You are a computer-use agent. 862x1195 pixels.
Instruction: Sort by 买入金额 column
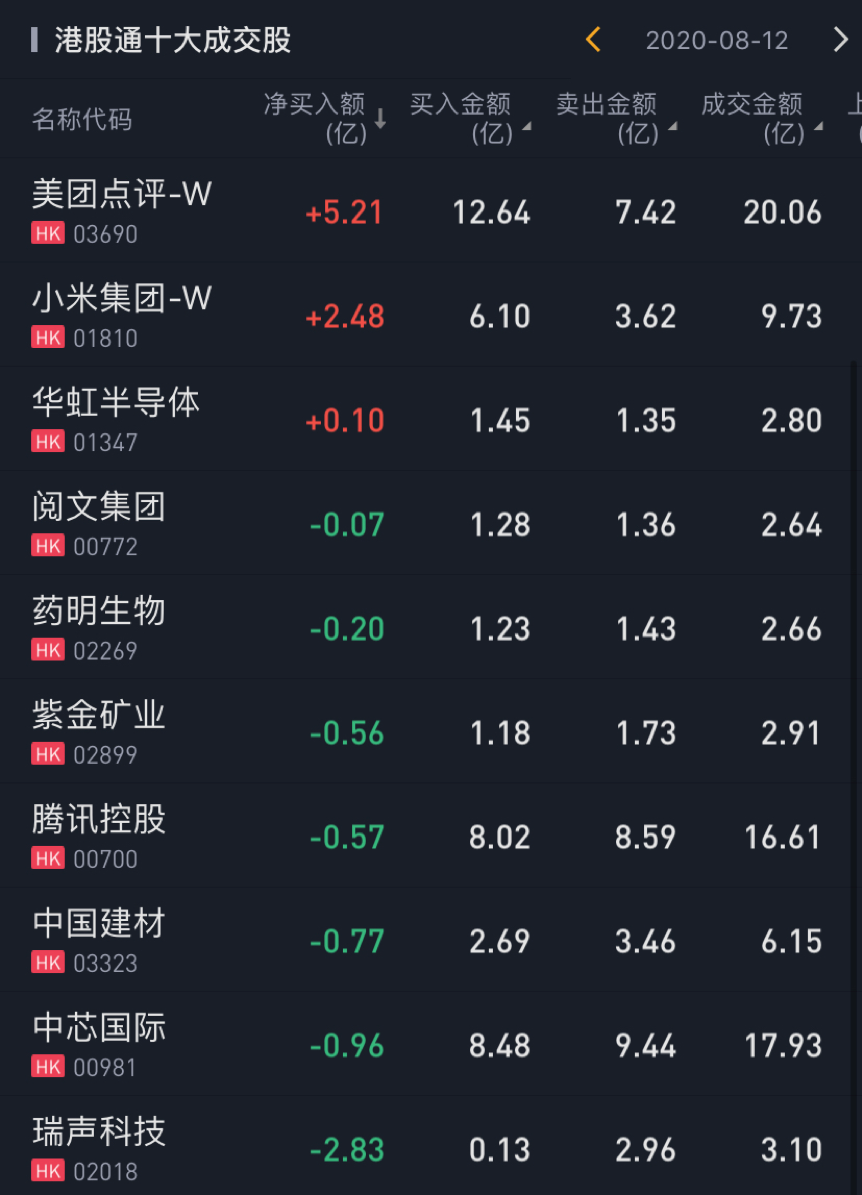pos(468,119)
